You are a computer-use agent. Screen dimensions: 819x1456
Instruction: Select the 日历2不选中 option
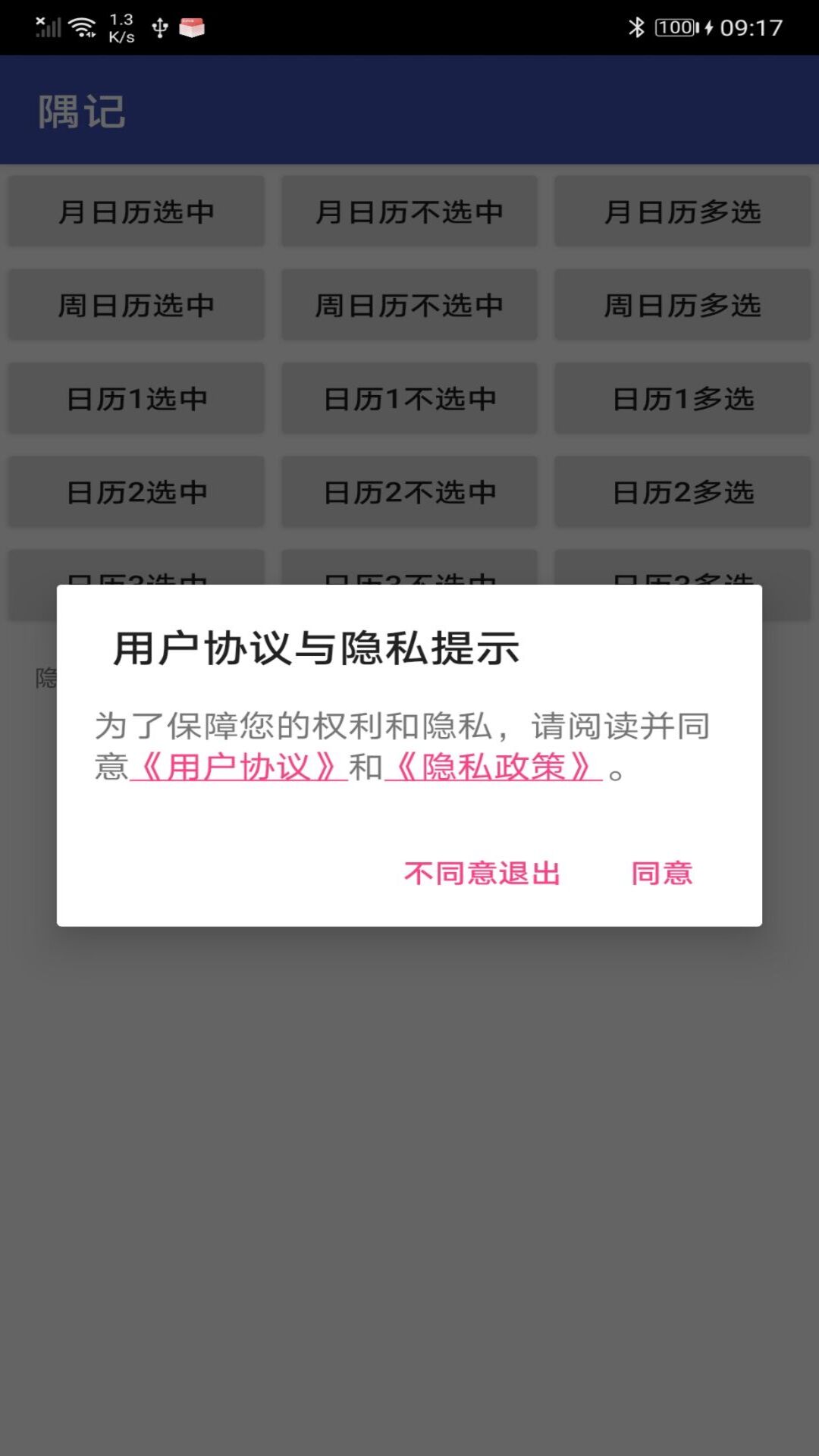(409, 491)
